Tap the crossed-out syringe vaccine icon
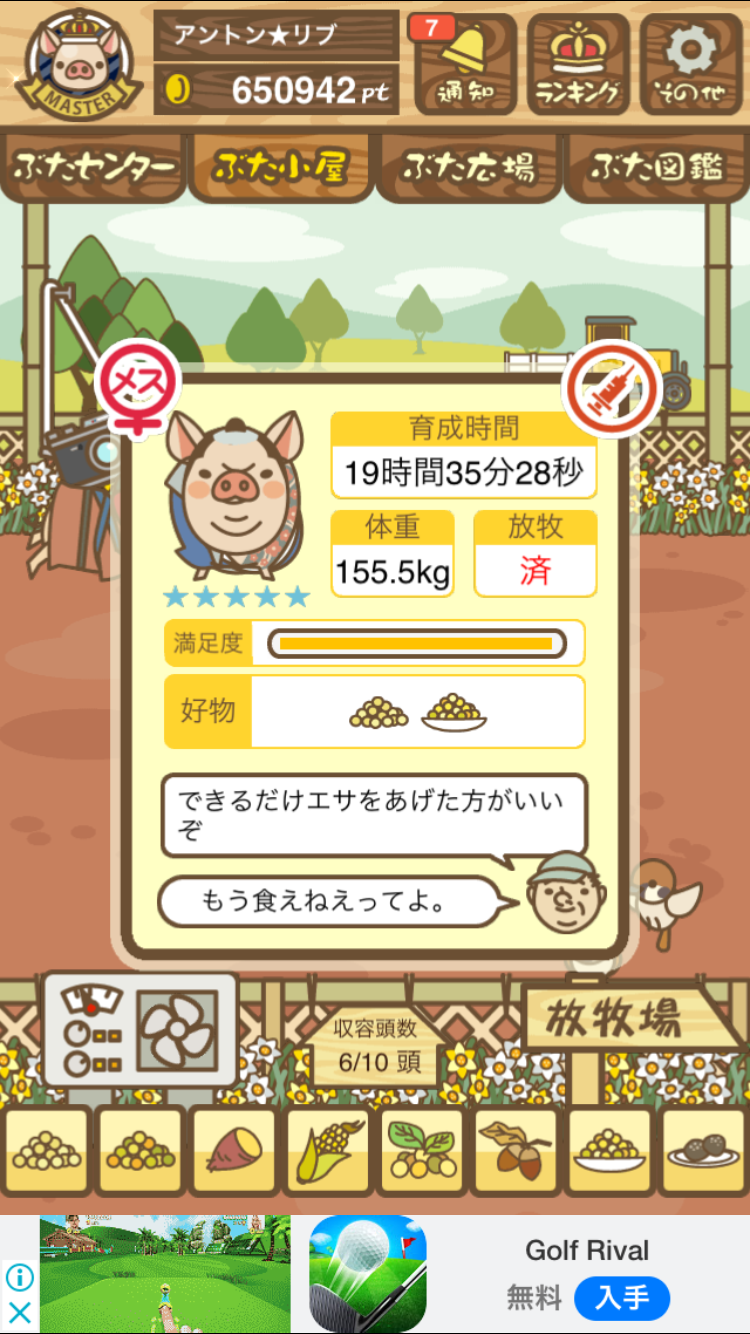Viewport: 750px width, 1334px height. (613, 391)
